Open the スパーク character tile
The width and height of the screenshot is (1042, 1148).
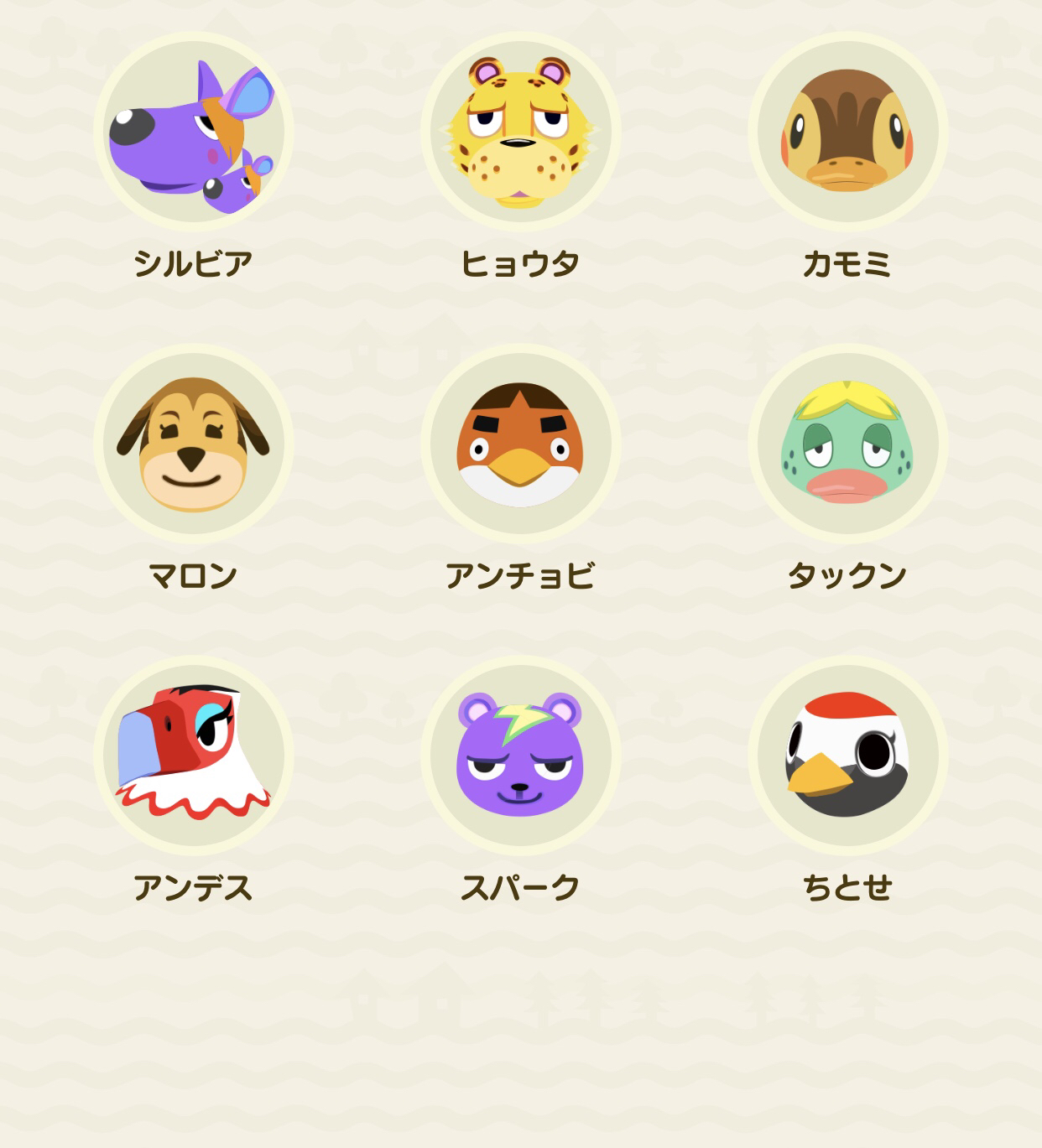(x=520, y=756)
